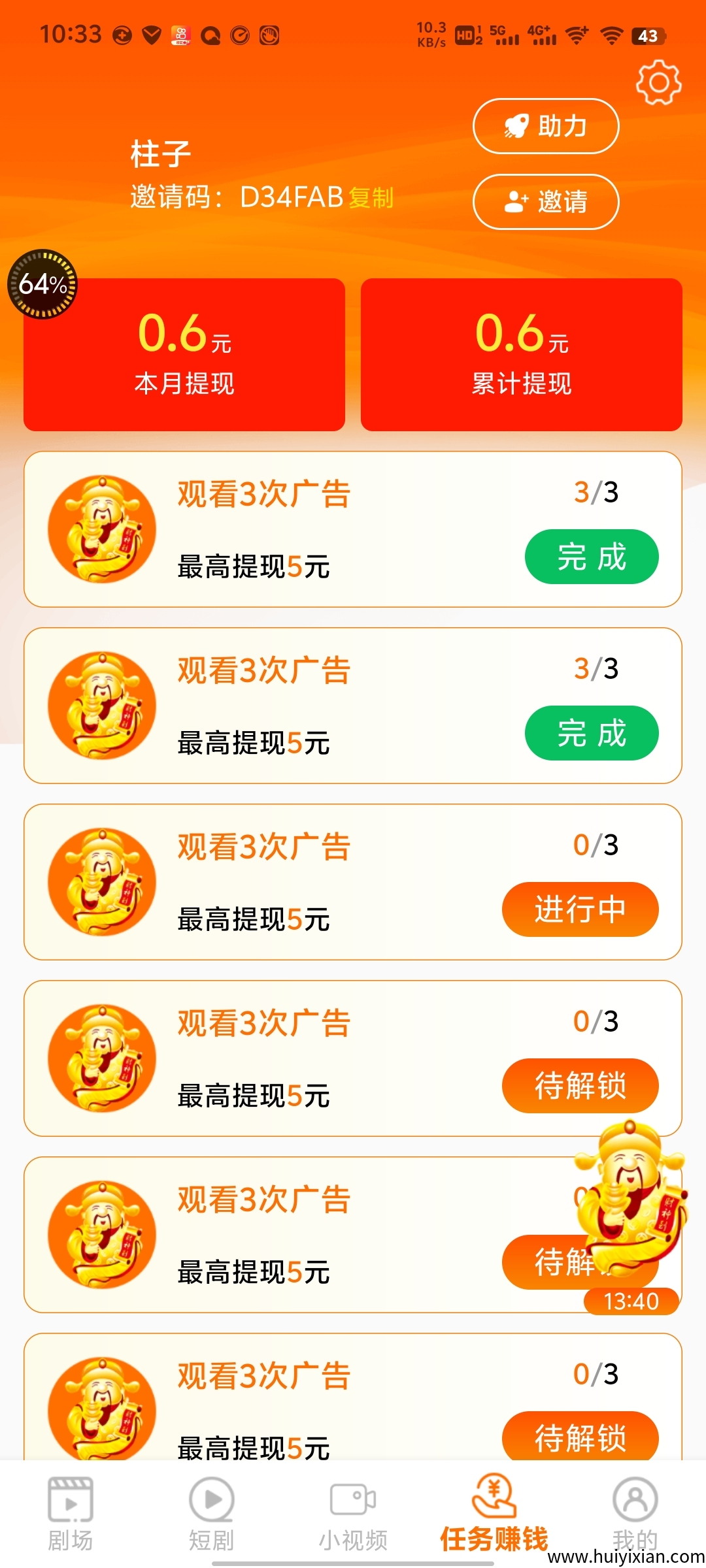Tap the 邀请 invite button
This screenshot has width=706, height=1568.
pos(546,202)
